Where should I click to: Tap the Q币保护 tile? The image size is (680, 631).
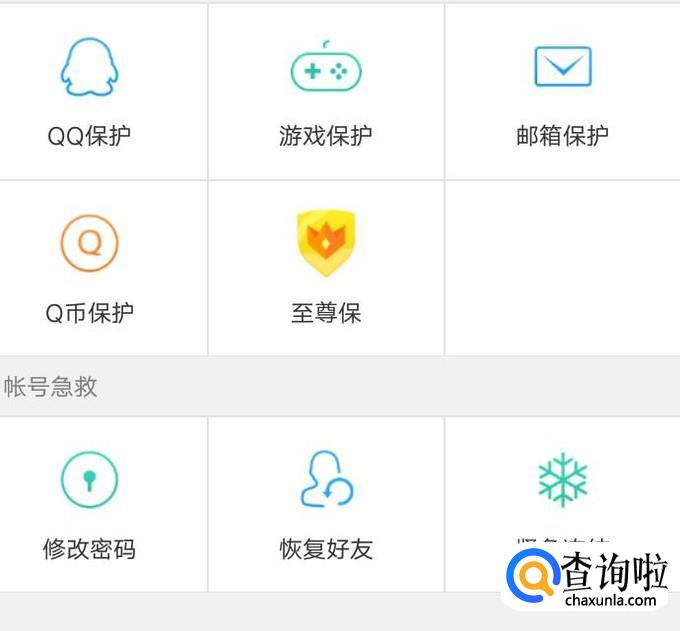coord(90,268)
